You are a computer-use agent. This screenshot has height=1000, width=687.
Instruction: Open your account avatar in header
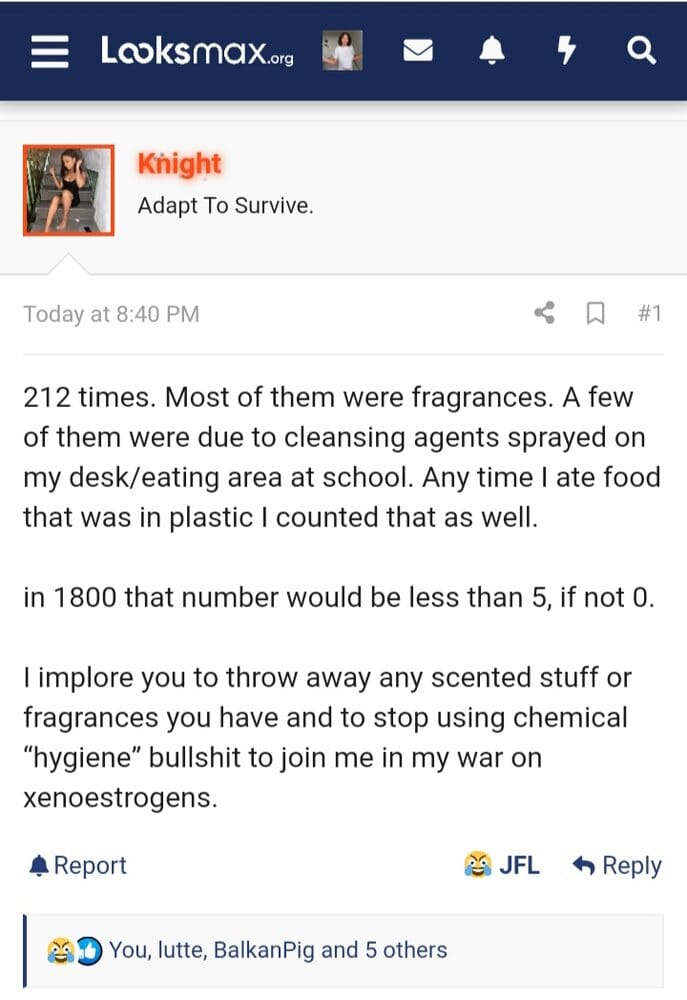tap(343, 50)
